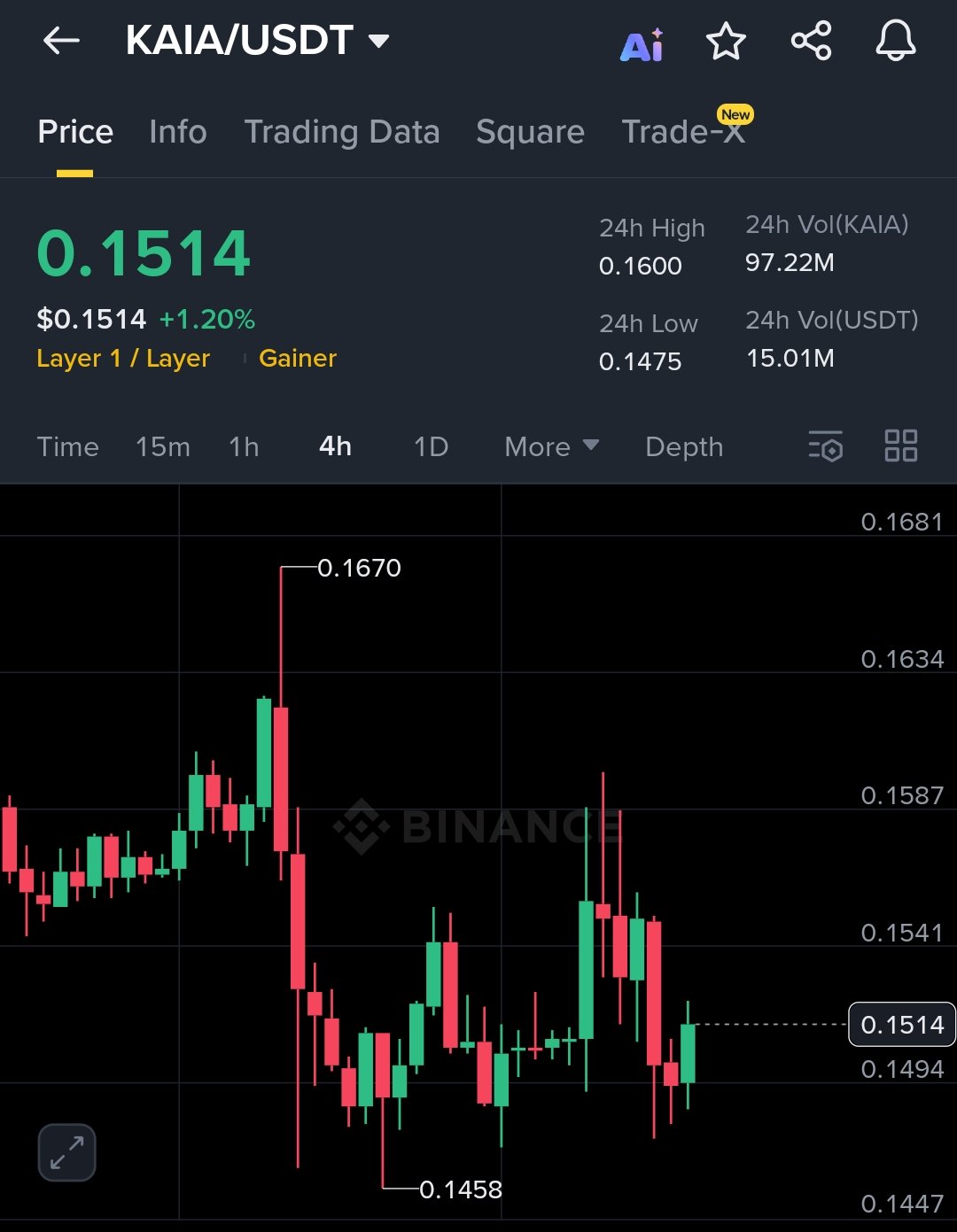
Task: Open the chart layout grid options
Action: (901, 446)
